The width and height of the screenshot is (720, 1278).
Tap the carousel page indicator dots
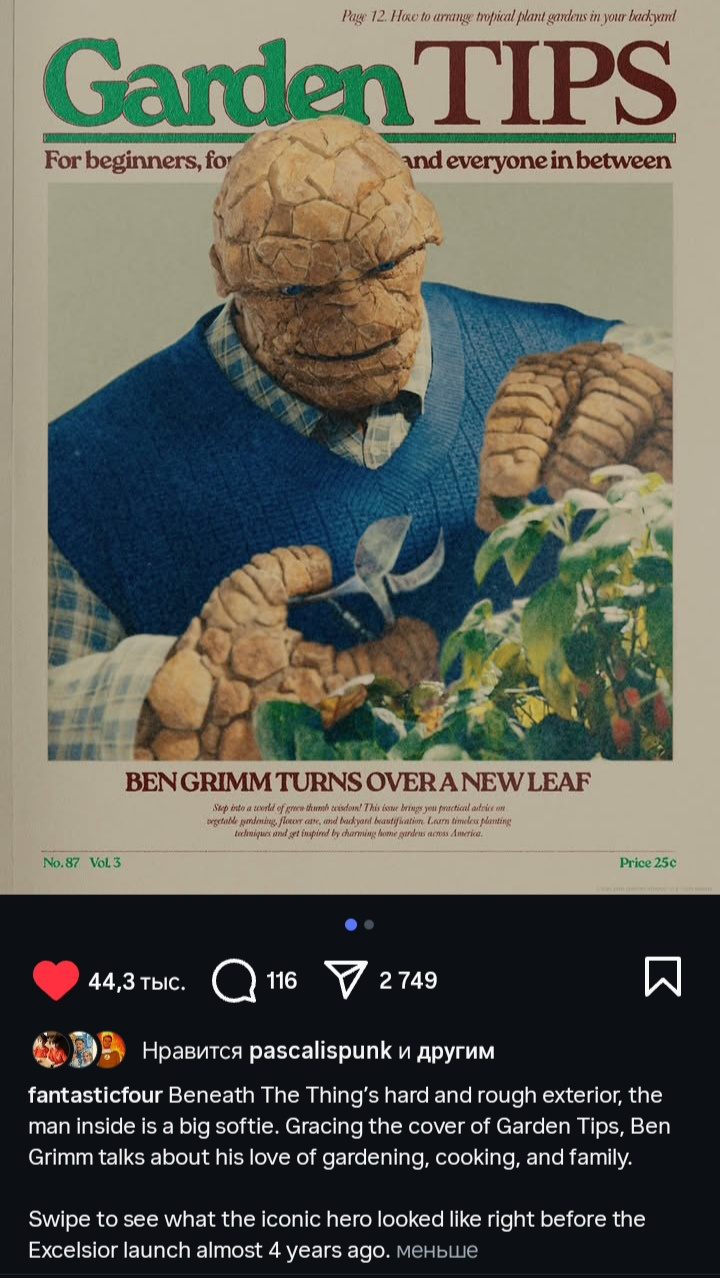(359, 925)
